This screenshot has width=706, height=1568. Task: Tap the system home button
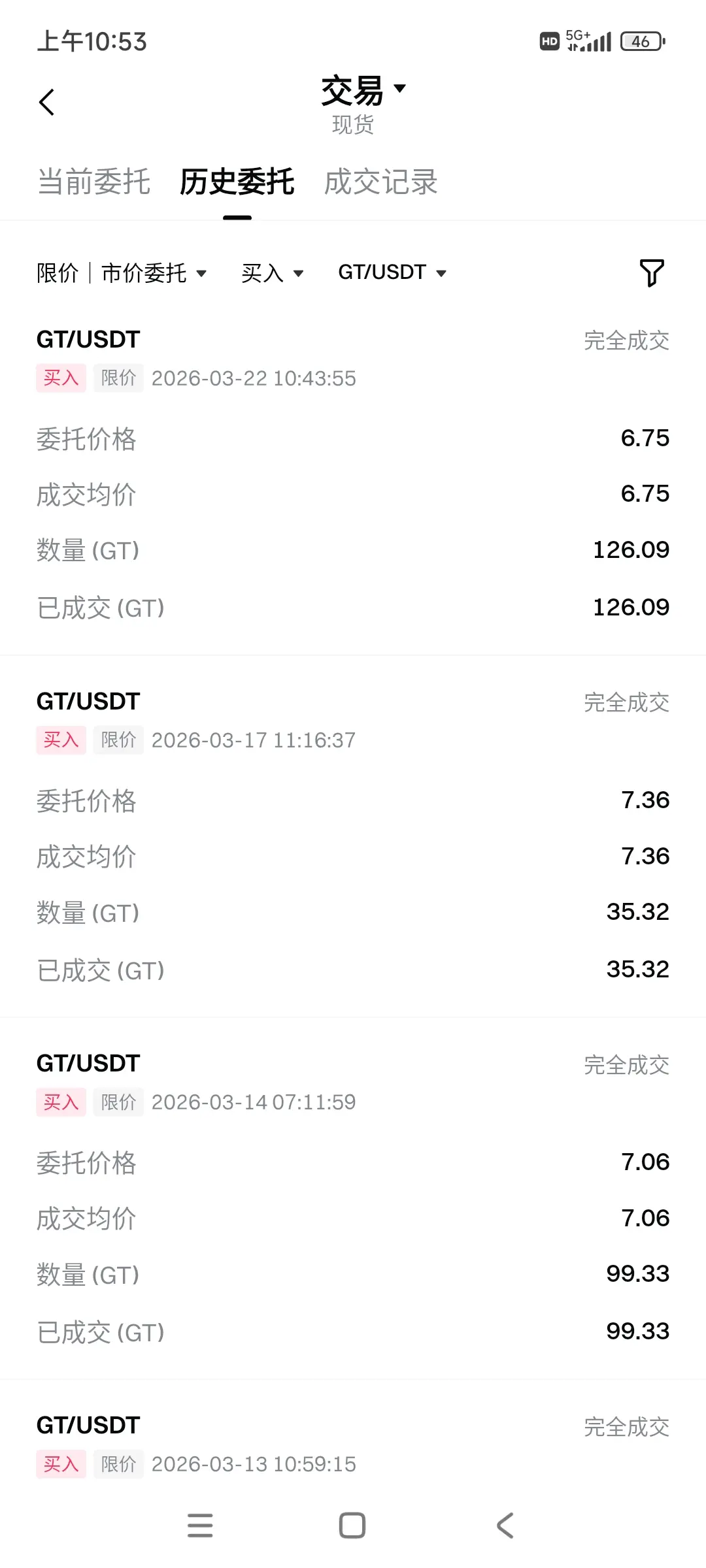click(x=352, y=1526)
